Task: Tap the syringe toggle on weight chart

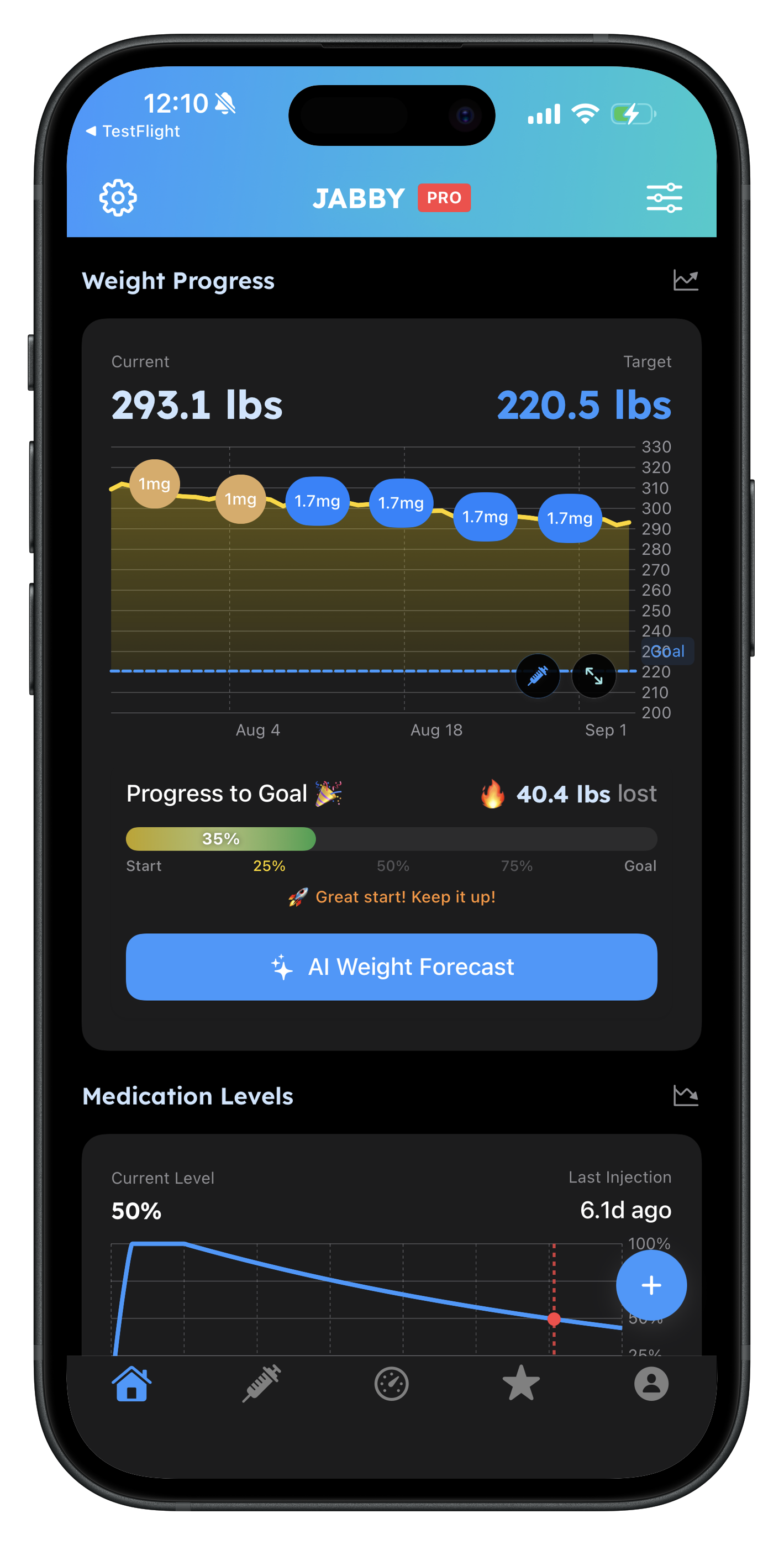Action: point(538,676)
